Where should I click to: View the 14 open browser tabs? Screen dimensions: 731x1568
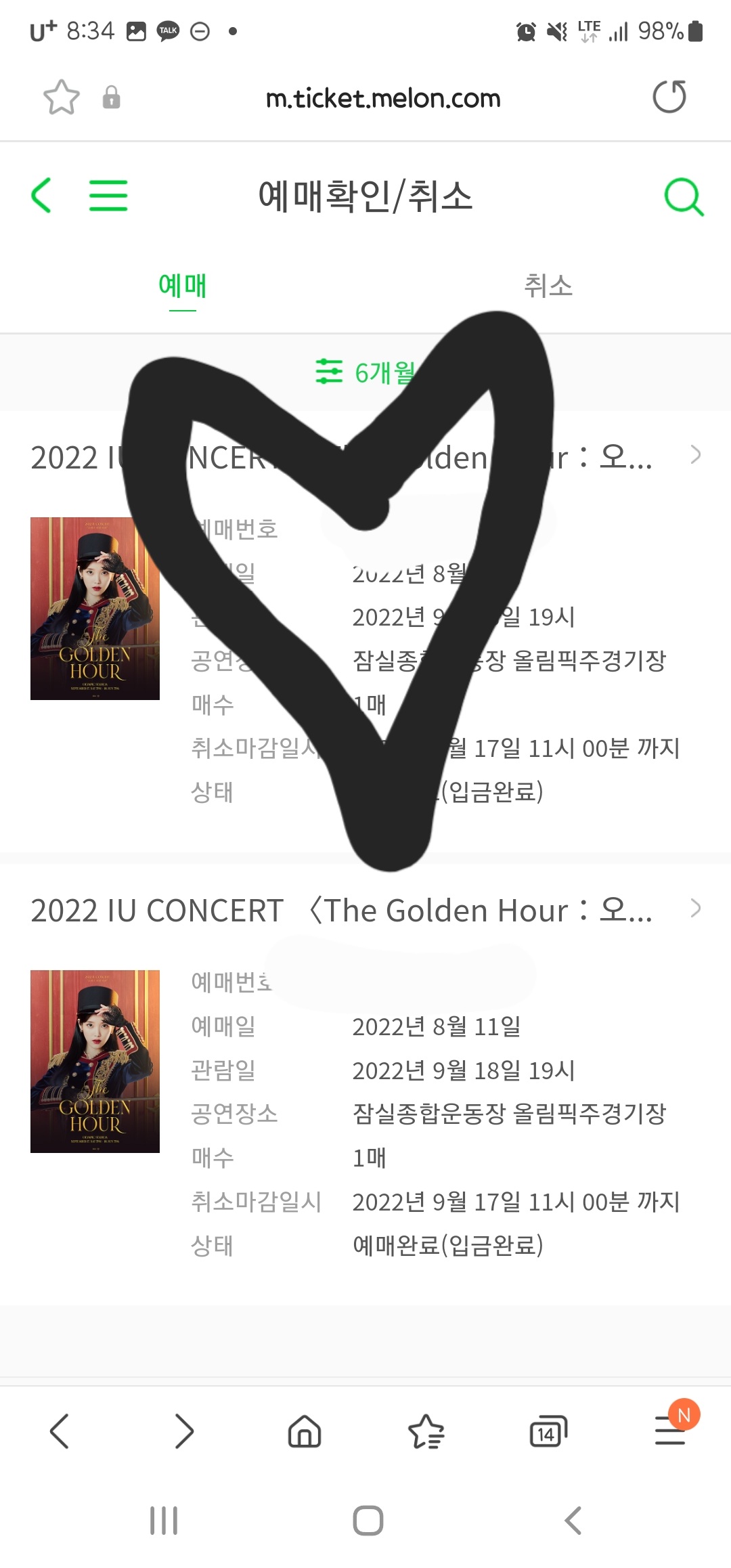click(x=548, y=1432)
